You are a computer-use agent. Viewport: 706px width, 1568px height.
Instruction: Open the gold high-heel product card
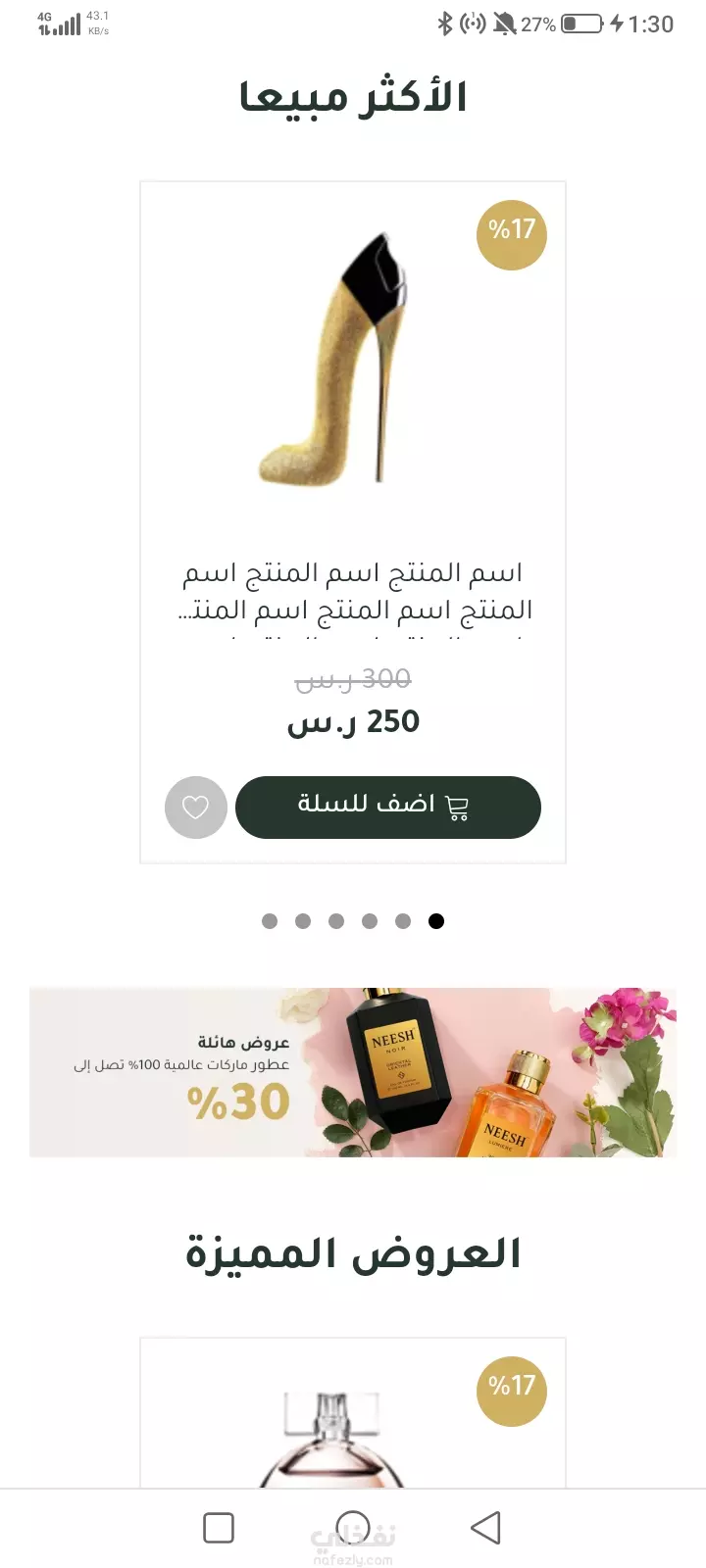click(353, 522)
